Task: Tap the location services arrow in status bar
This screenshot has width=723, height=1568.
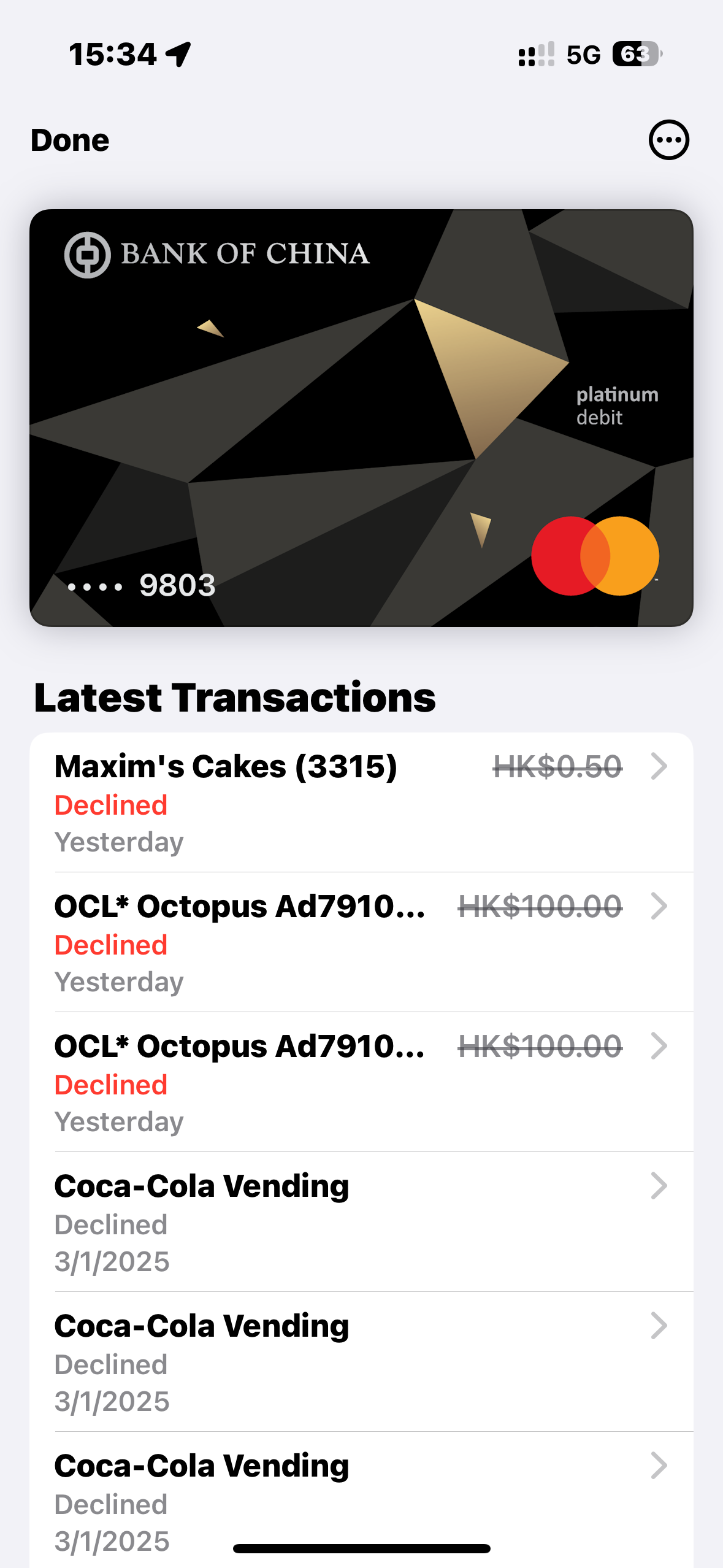Action: point(178,53)
